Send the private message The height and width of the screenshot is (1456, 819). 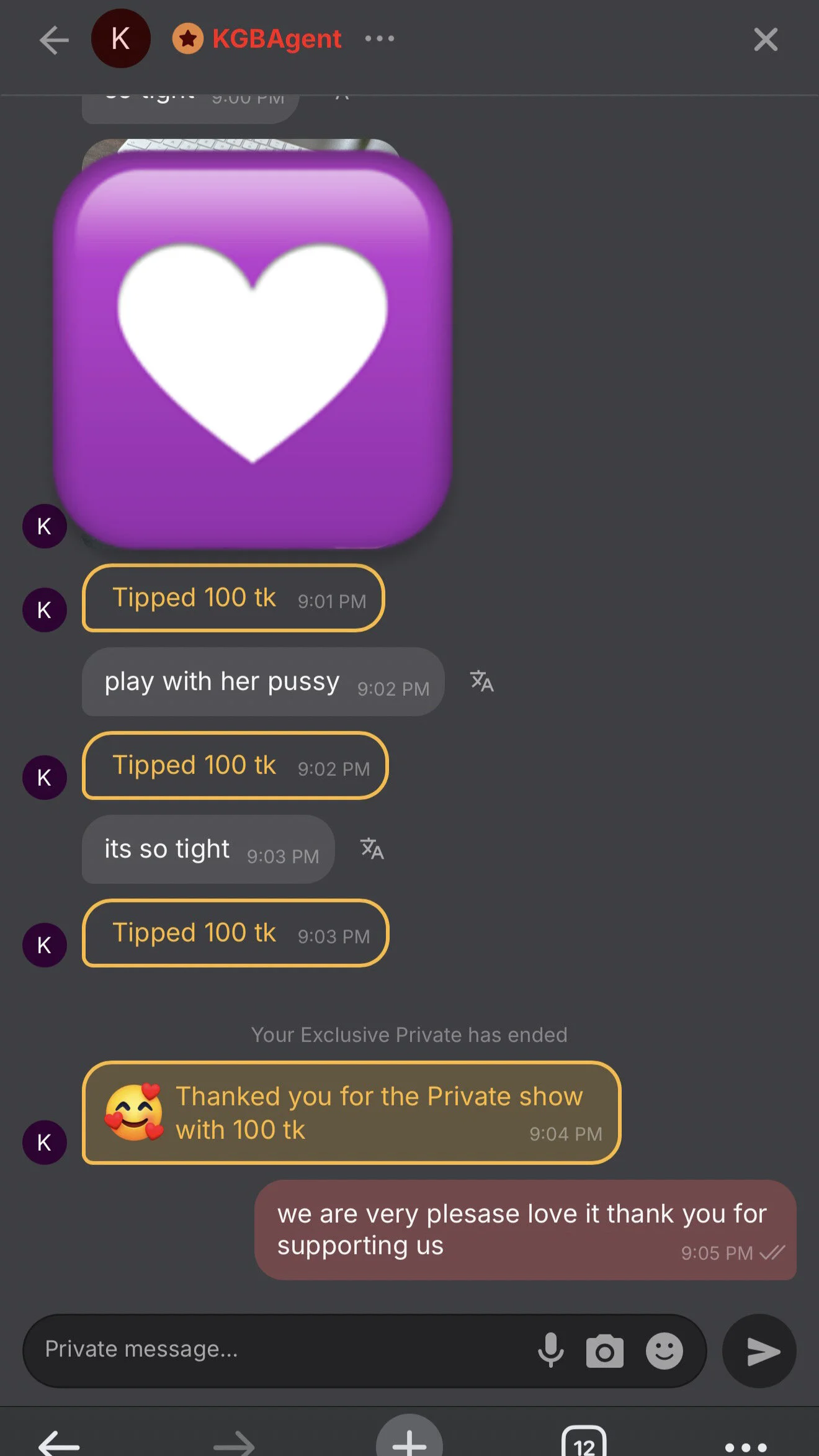pos(759,1351)
